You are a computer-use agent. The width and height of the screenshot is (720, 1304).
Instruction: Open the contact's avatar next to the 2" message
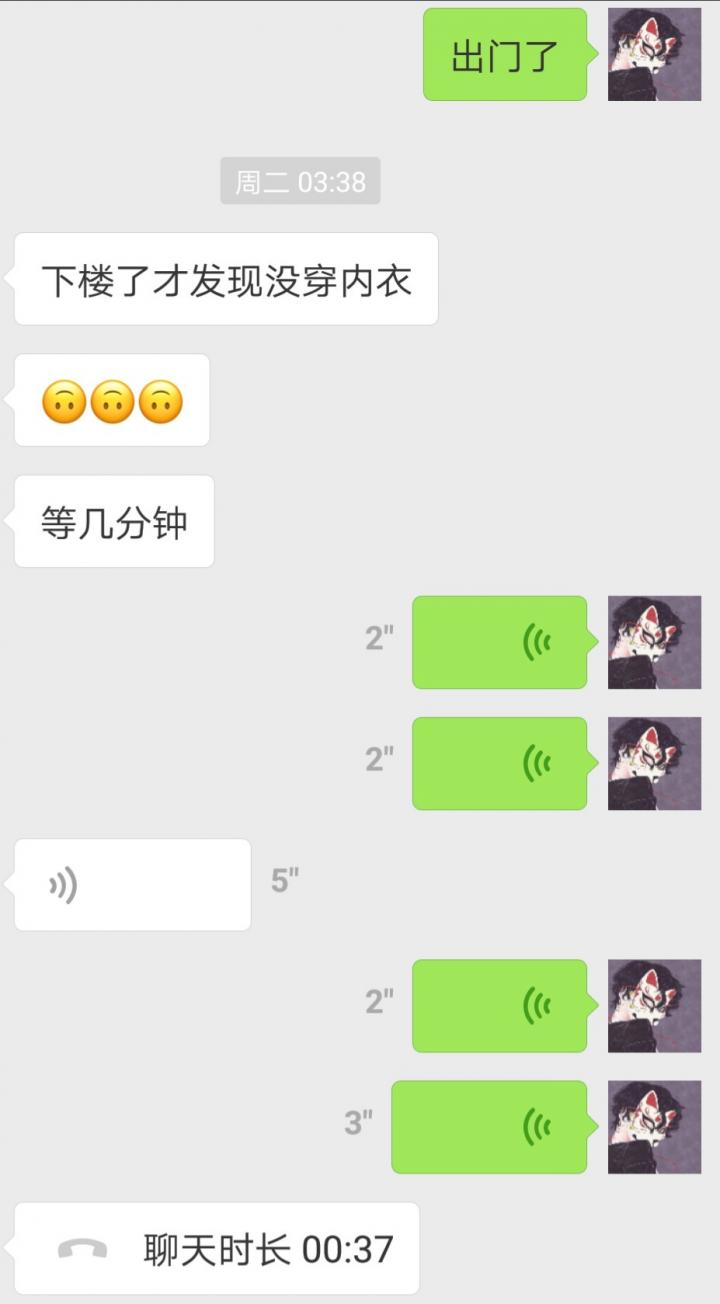coord(655,642)
